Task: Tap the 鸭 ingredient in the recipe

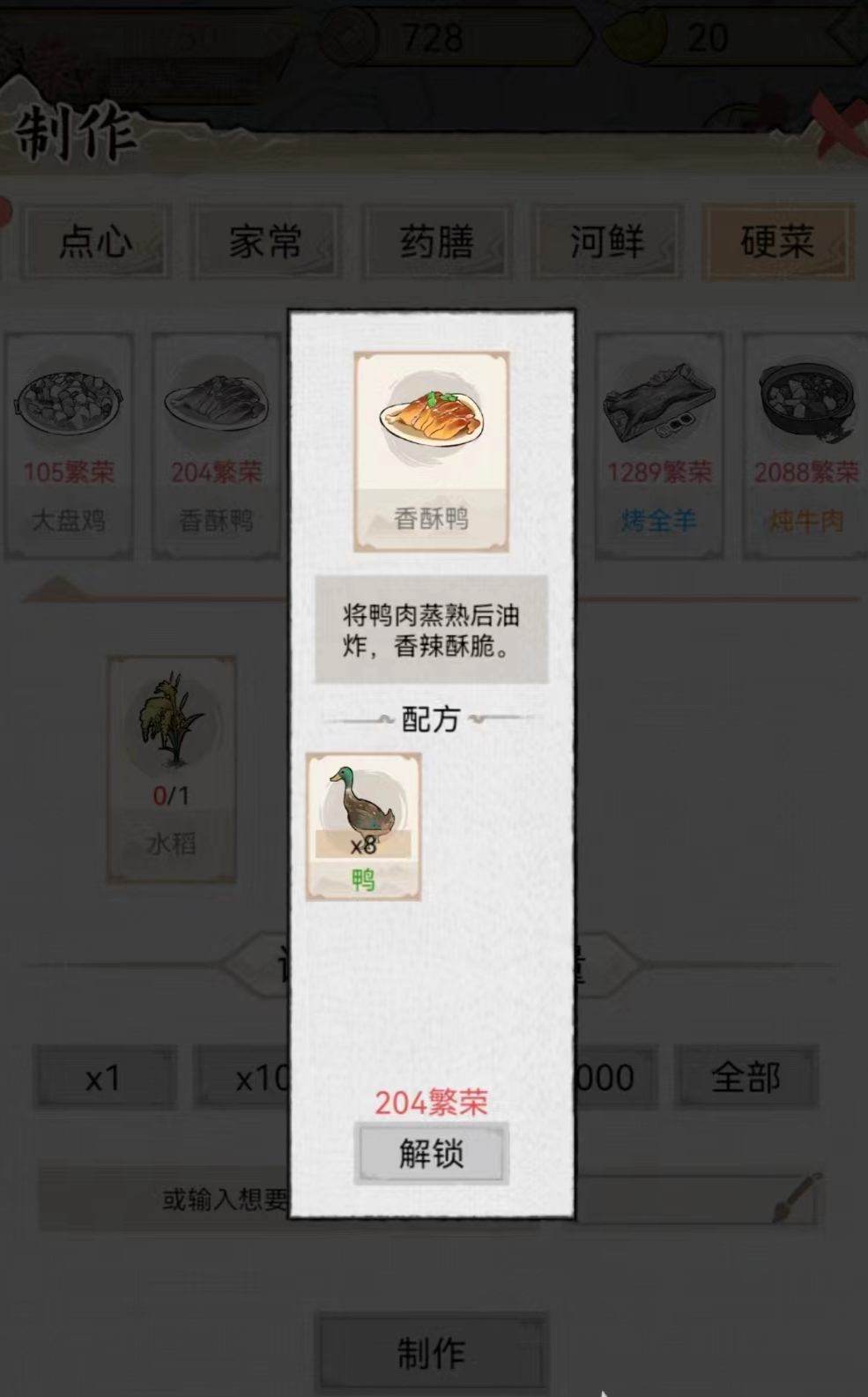Action: pyautogui.click(x=363, y=826)
